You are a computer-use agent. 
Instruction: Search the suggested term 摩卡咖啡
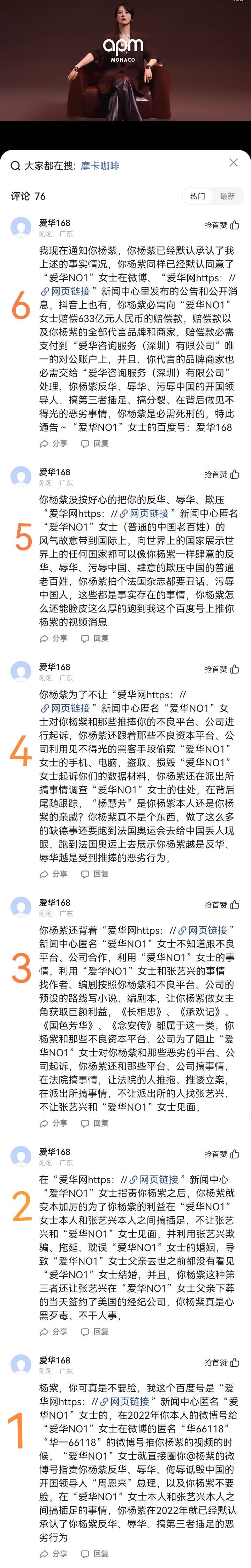tap(100, 166)
